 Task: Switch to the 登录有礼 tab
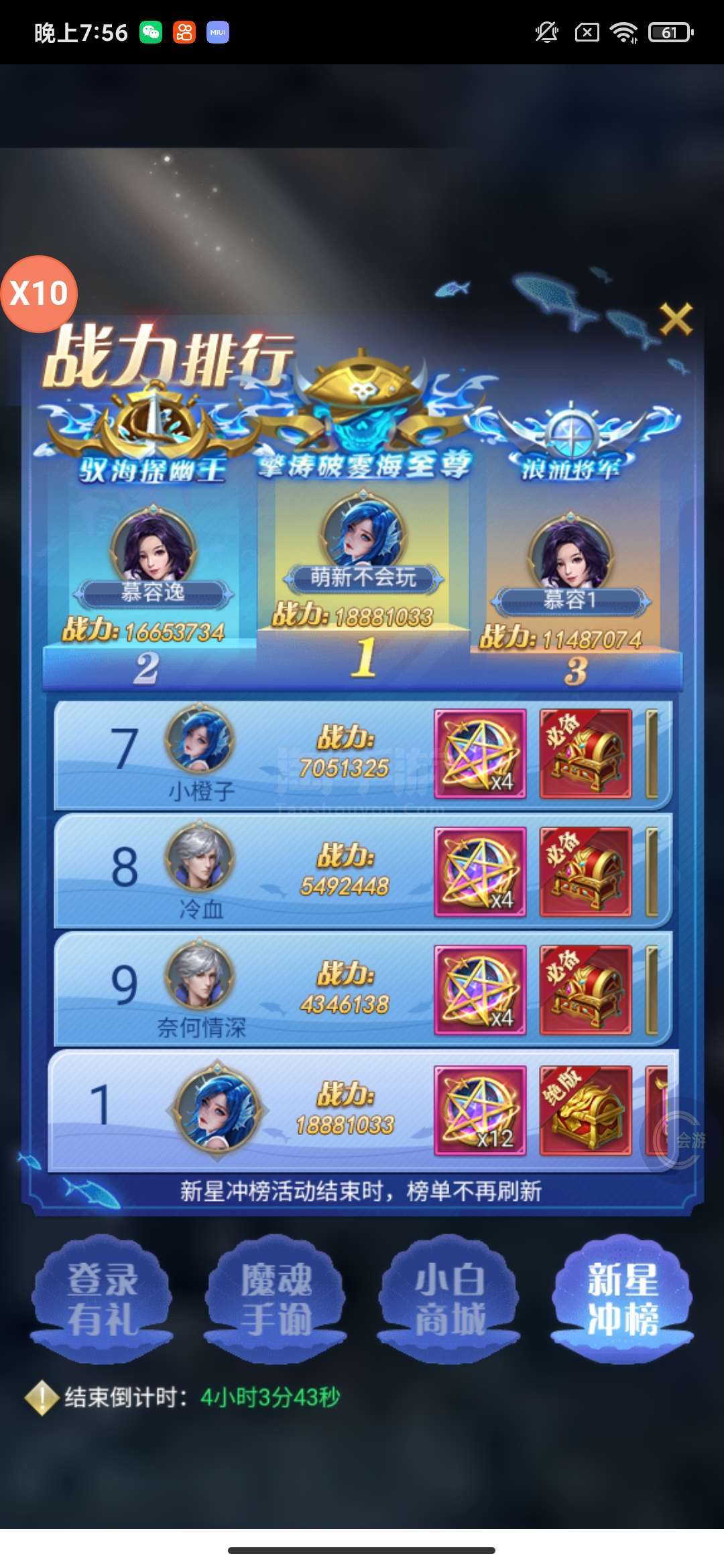(x=102, y=1299)
